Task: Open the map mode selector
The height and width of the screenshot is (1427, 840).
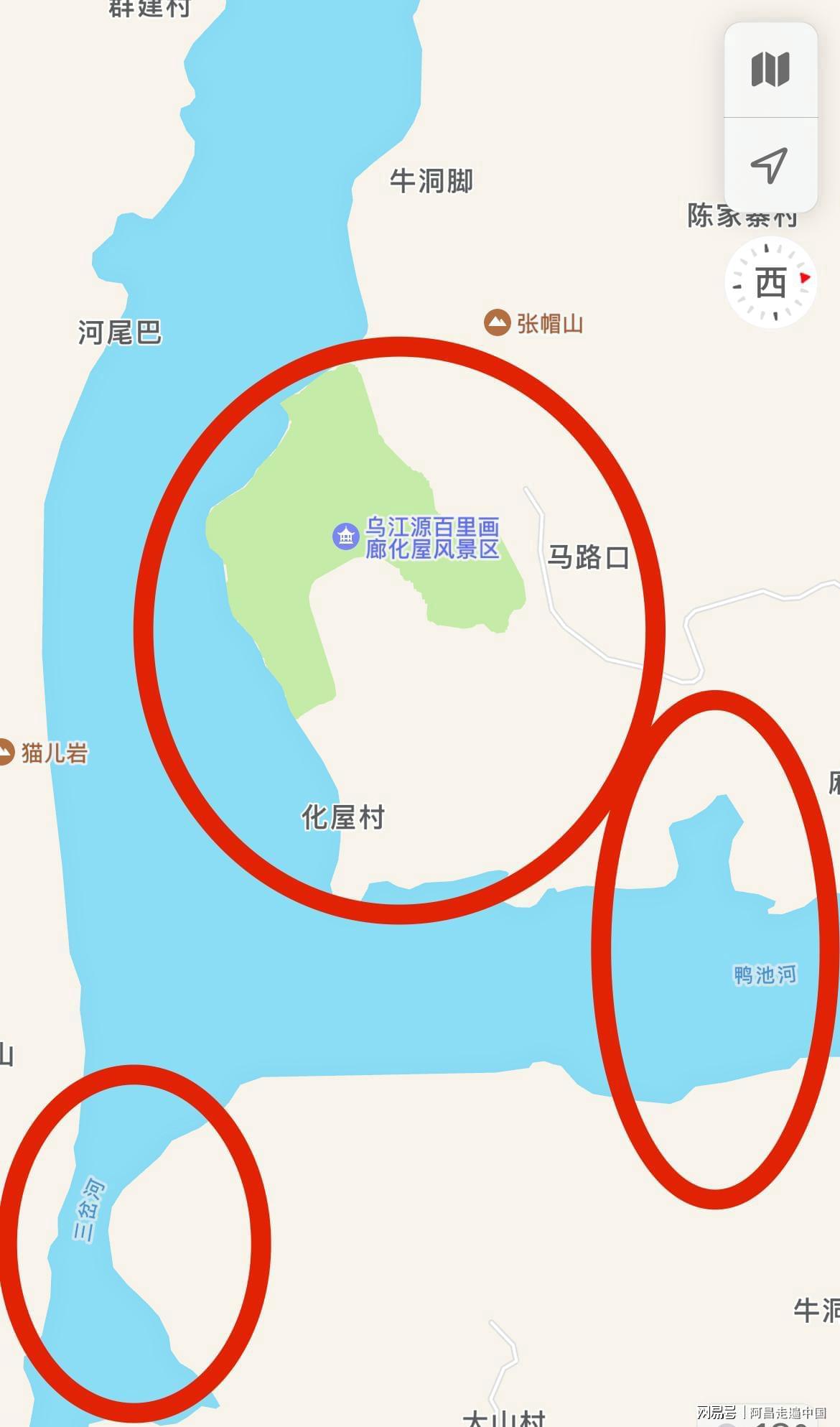Action: click(770, 70)
